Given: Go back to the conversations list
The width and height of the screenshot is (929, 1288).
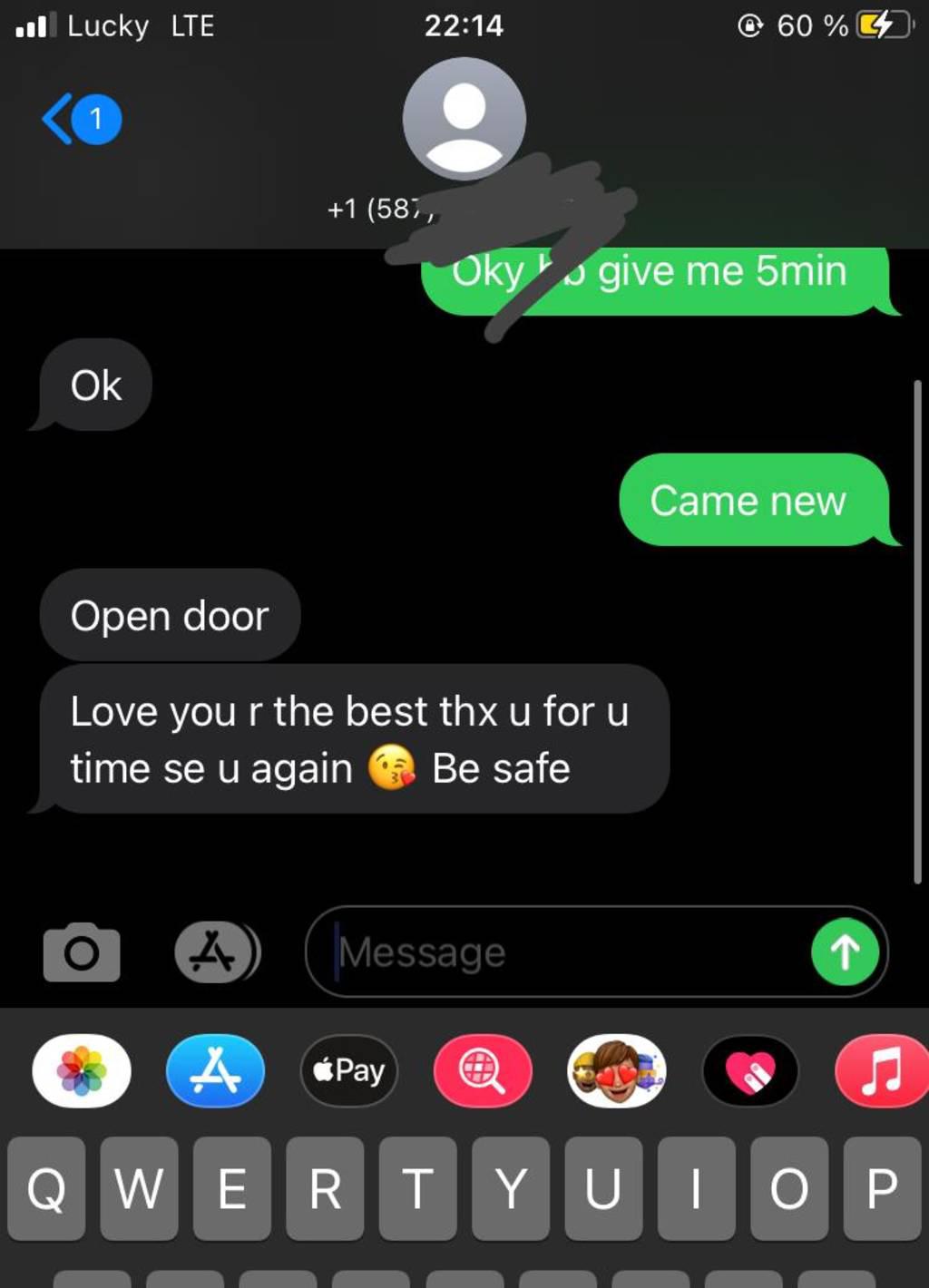Looking at the screenshot, I should click(80, 119).
